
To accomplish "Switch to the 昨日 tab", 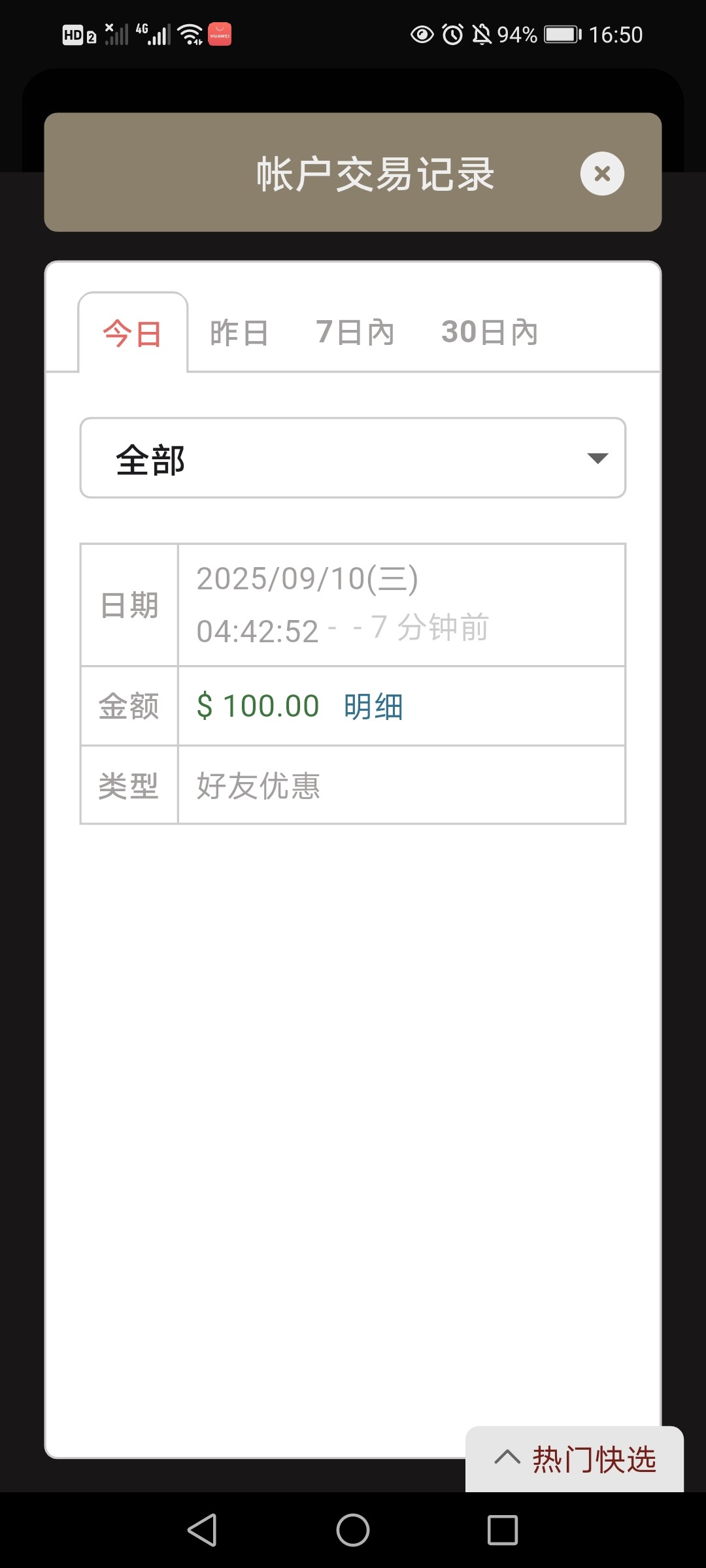I will [x=239, y=332].
